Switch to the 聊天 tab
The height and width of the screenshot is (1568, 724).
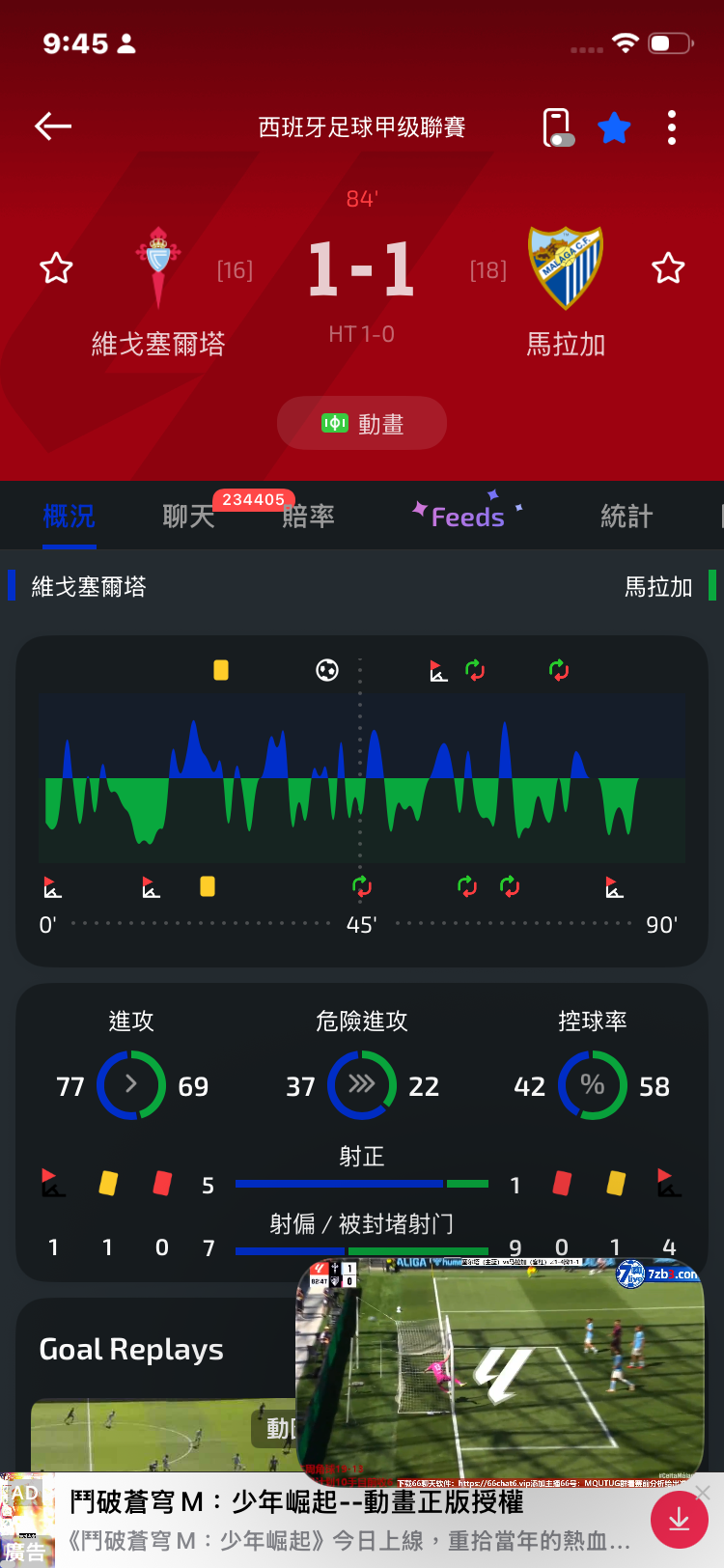[188, 517]
